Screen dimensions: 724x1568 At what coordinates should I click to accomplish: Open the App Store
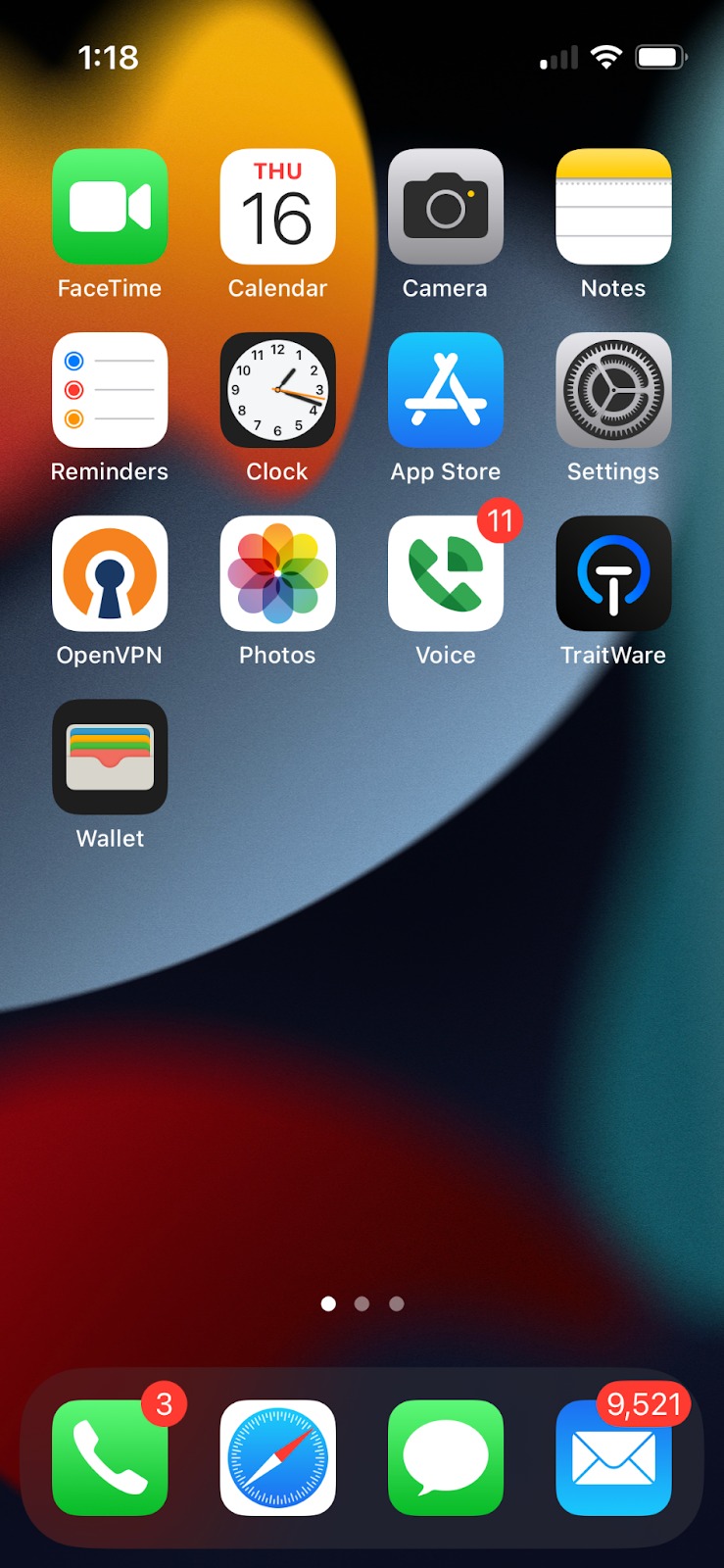point(446,390)
